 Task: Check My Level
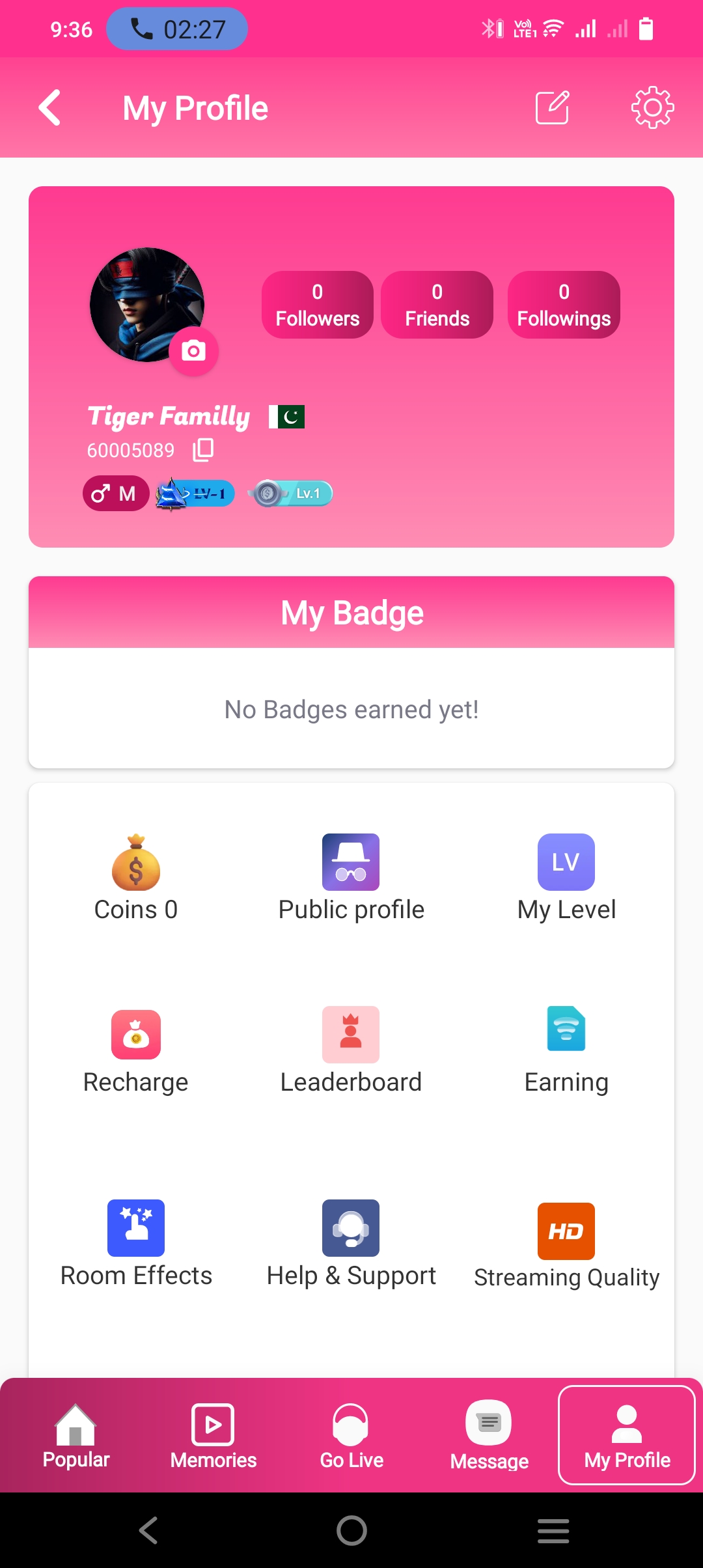(566, 877)
